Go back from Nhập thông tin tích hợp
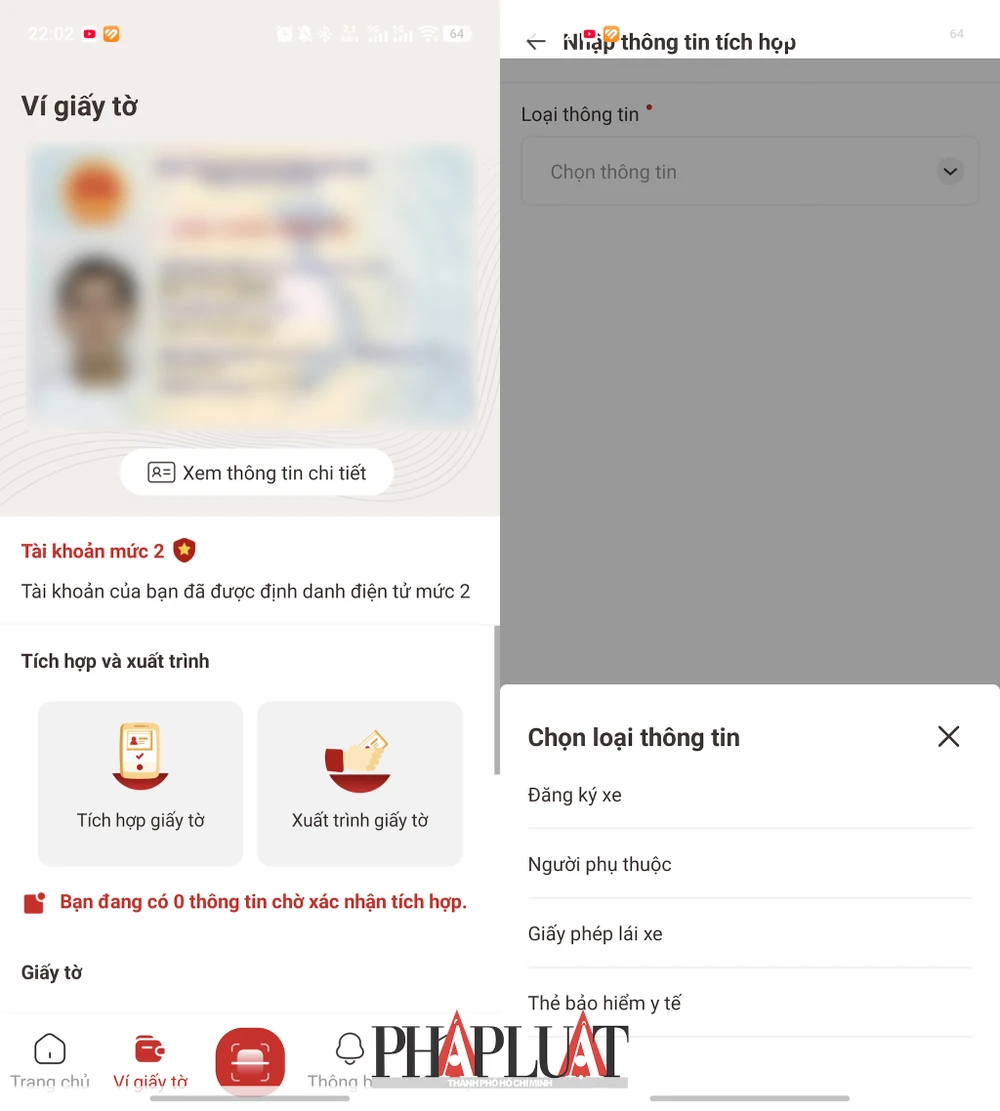The width and height of the screenshot is (1000, 1111). click(x=537, y=42)
